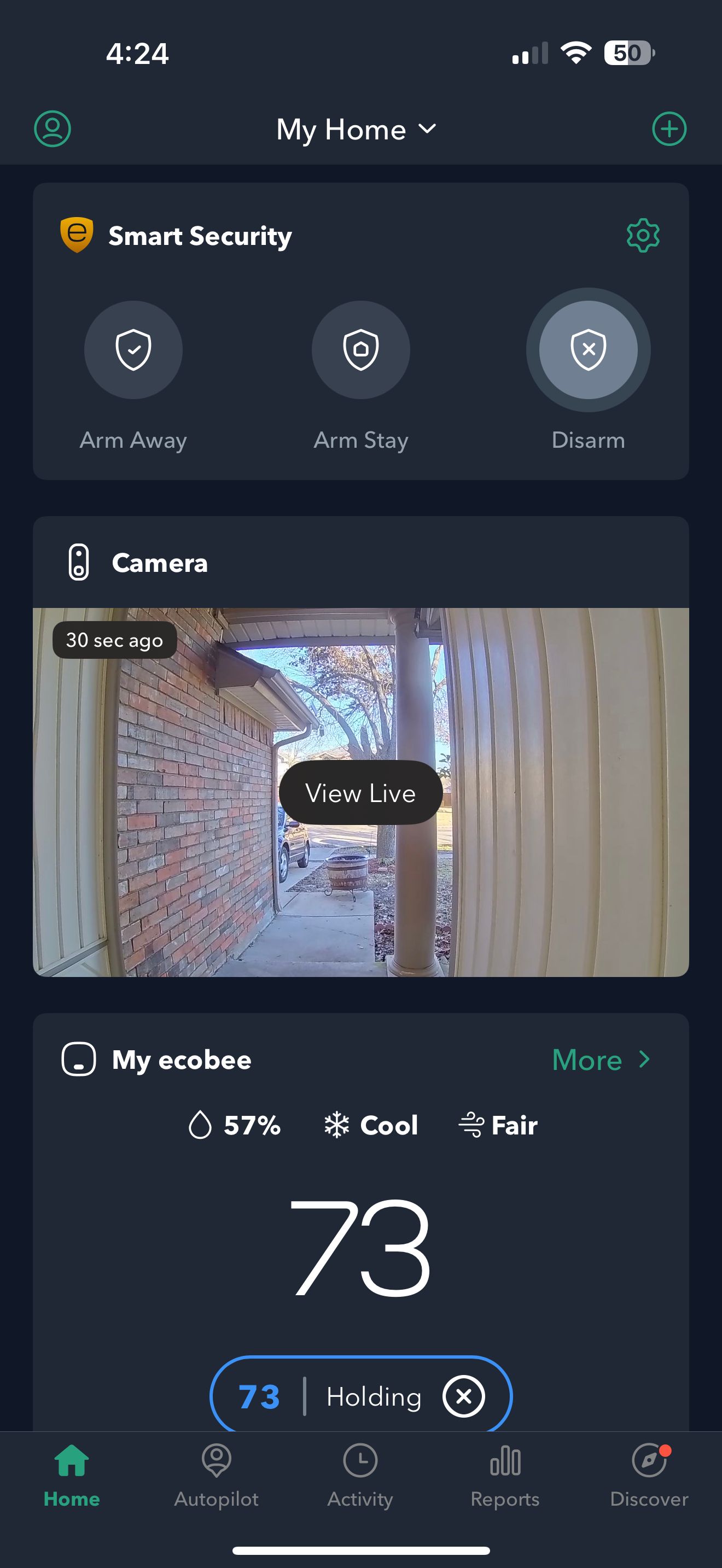Select the Arm Away shield icon
The height and width of the screenshot is (1568, 722).
pos(133,350)
